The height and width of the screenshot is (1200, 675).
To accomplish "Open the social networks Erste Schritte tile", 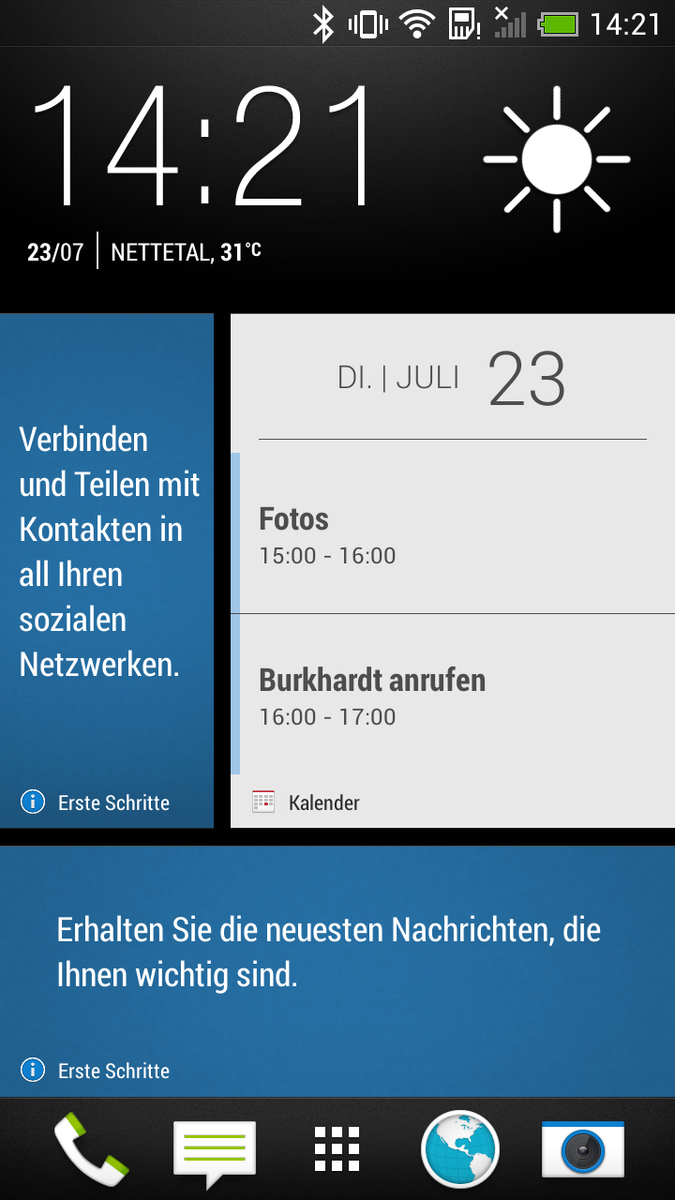I will tap(106, 570).
